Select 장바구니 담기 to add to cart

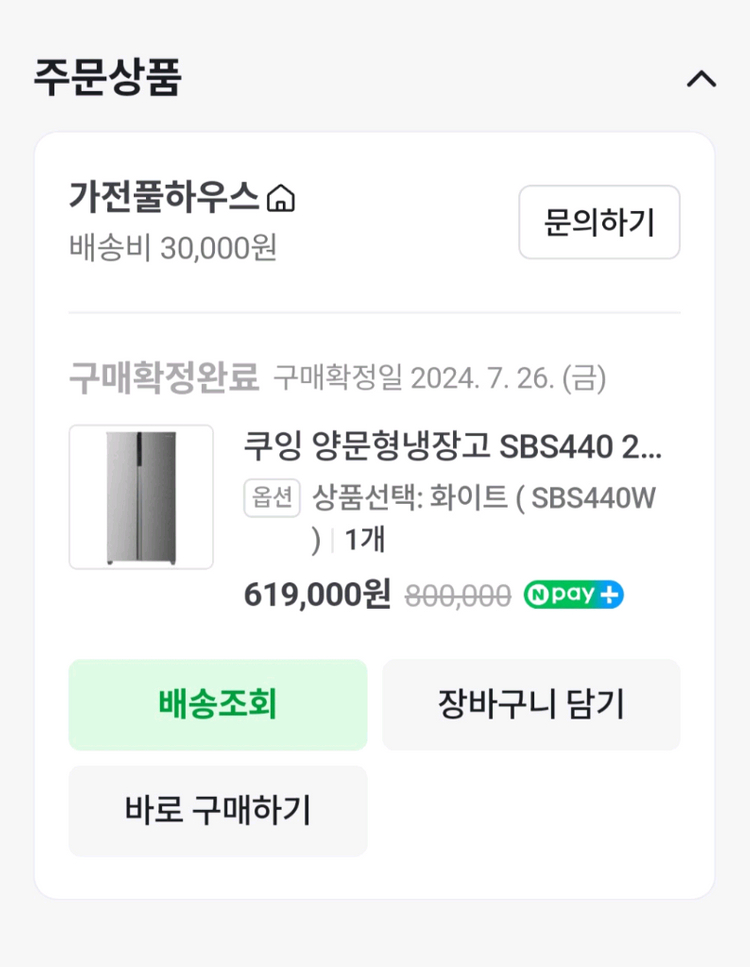pyautogui.click(x=531, y=704)
